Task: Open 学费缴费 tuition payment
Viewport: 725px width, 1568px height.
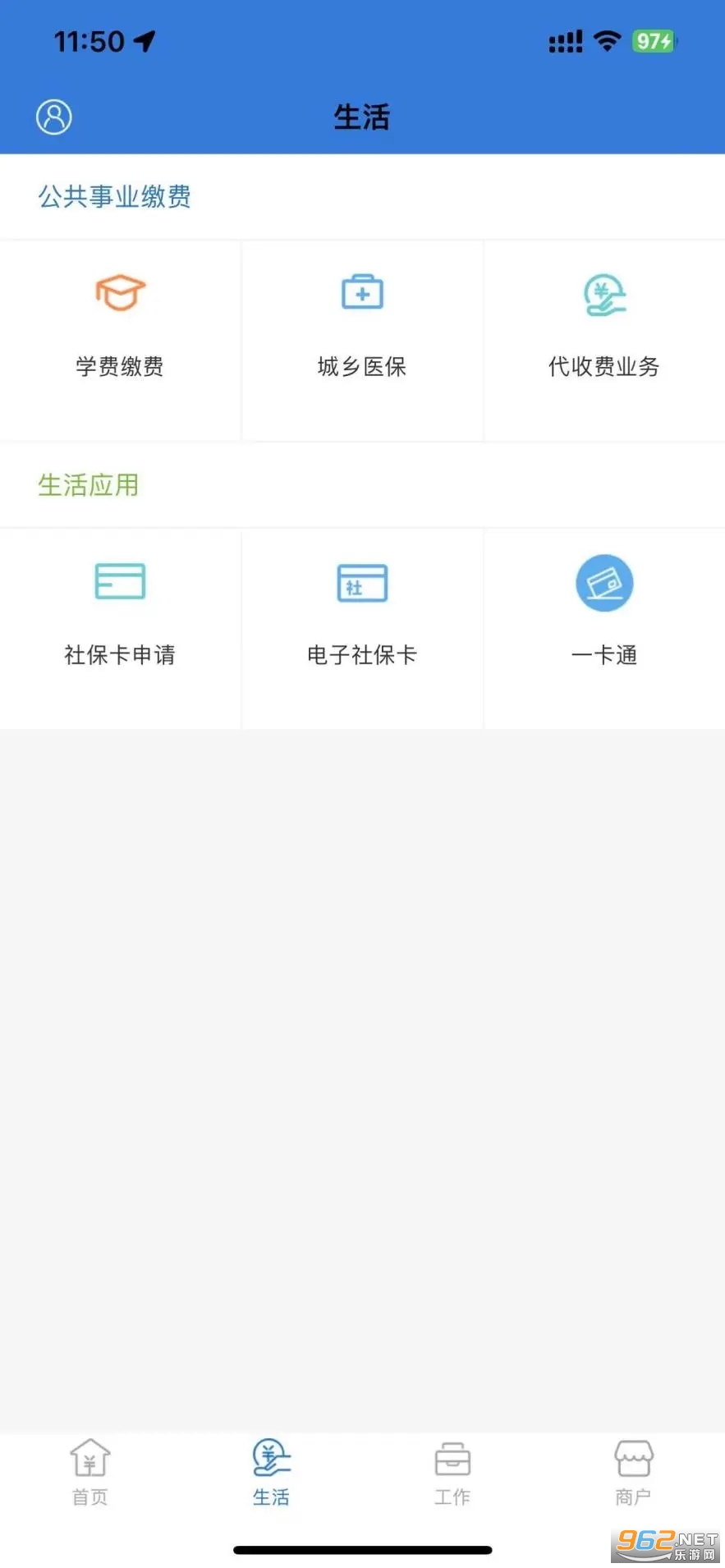Action: (120, 328)
